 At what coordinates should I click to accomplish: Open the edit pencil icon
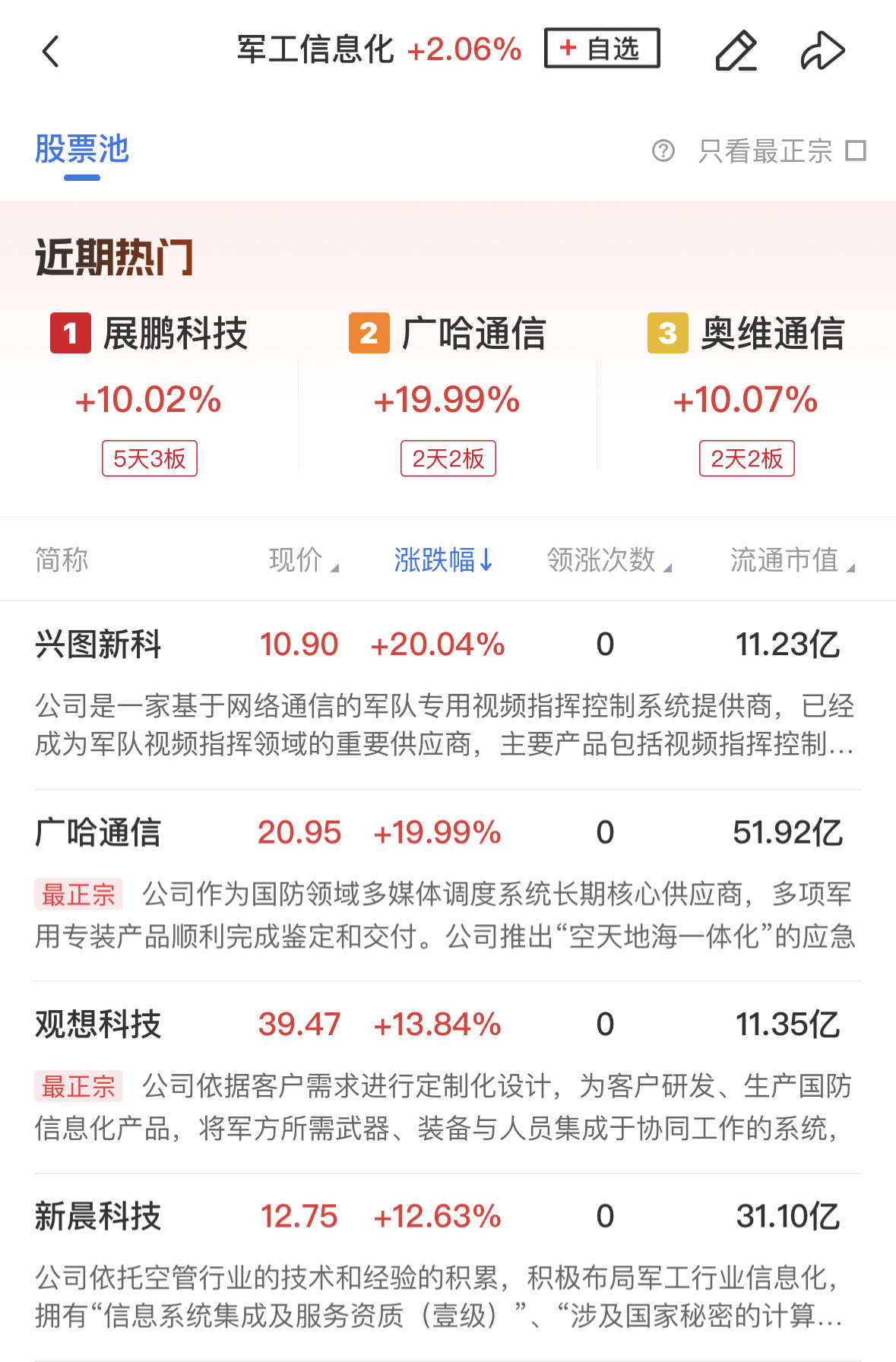pos(736,51)
